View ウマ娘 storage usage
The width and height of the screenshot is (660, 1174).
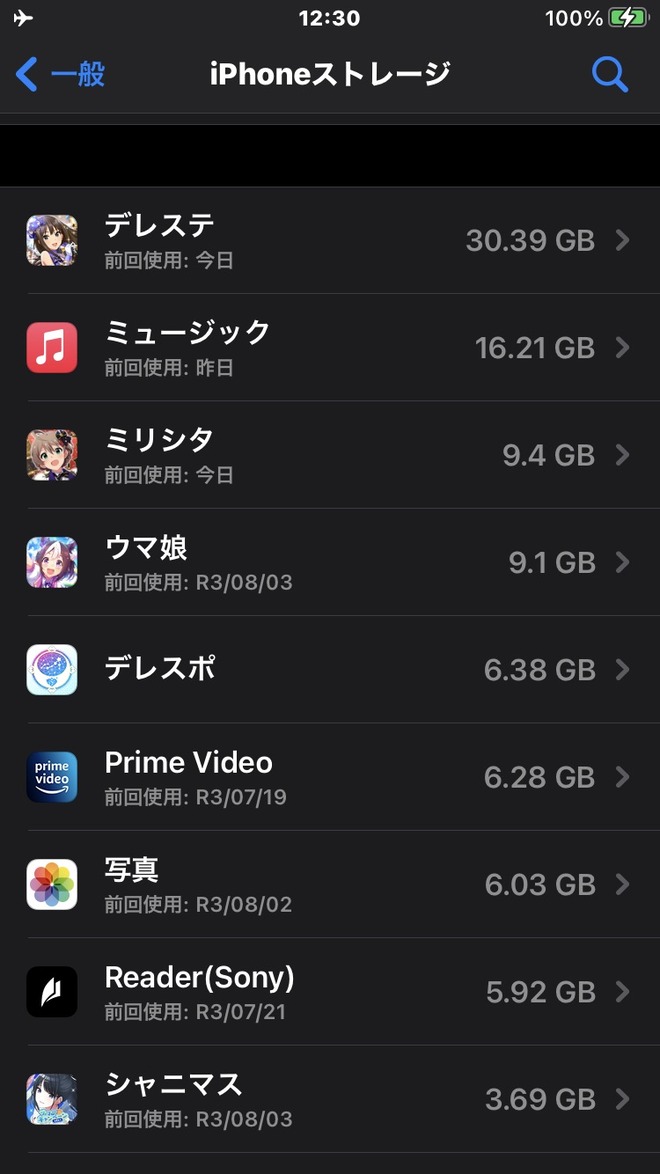[330, 562]
